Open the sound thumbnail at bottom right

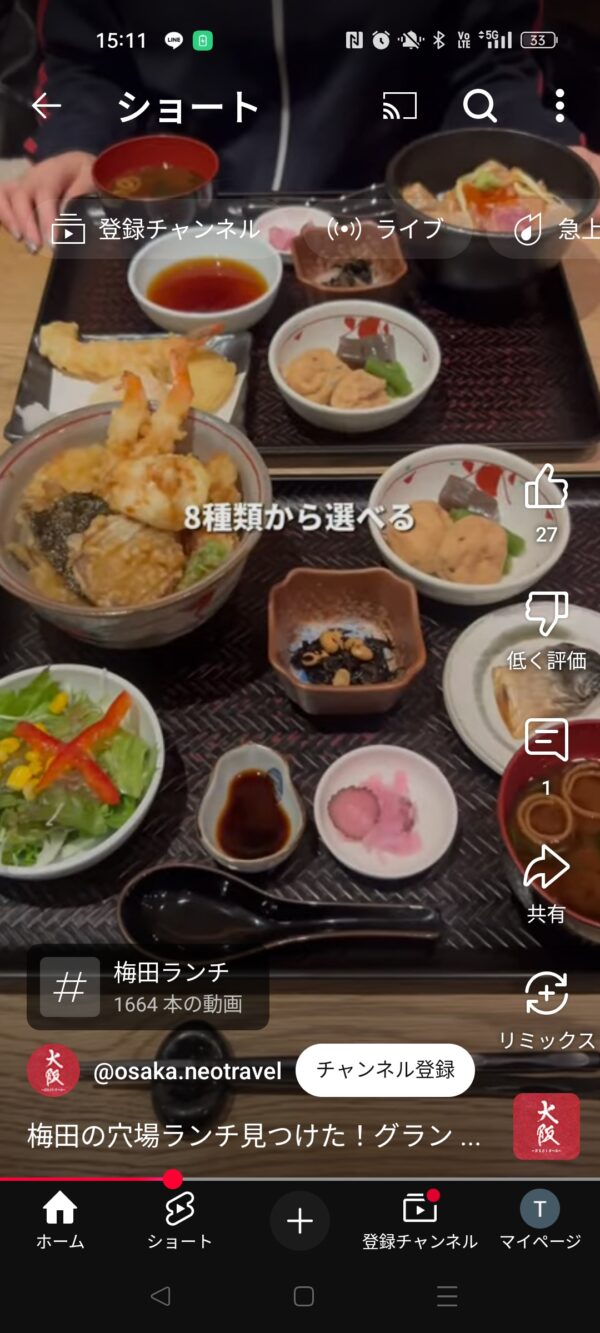tap(547, 1126)
